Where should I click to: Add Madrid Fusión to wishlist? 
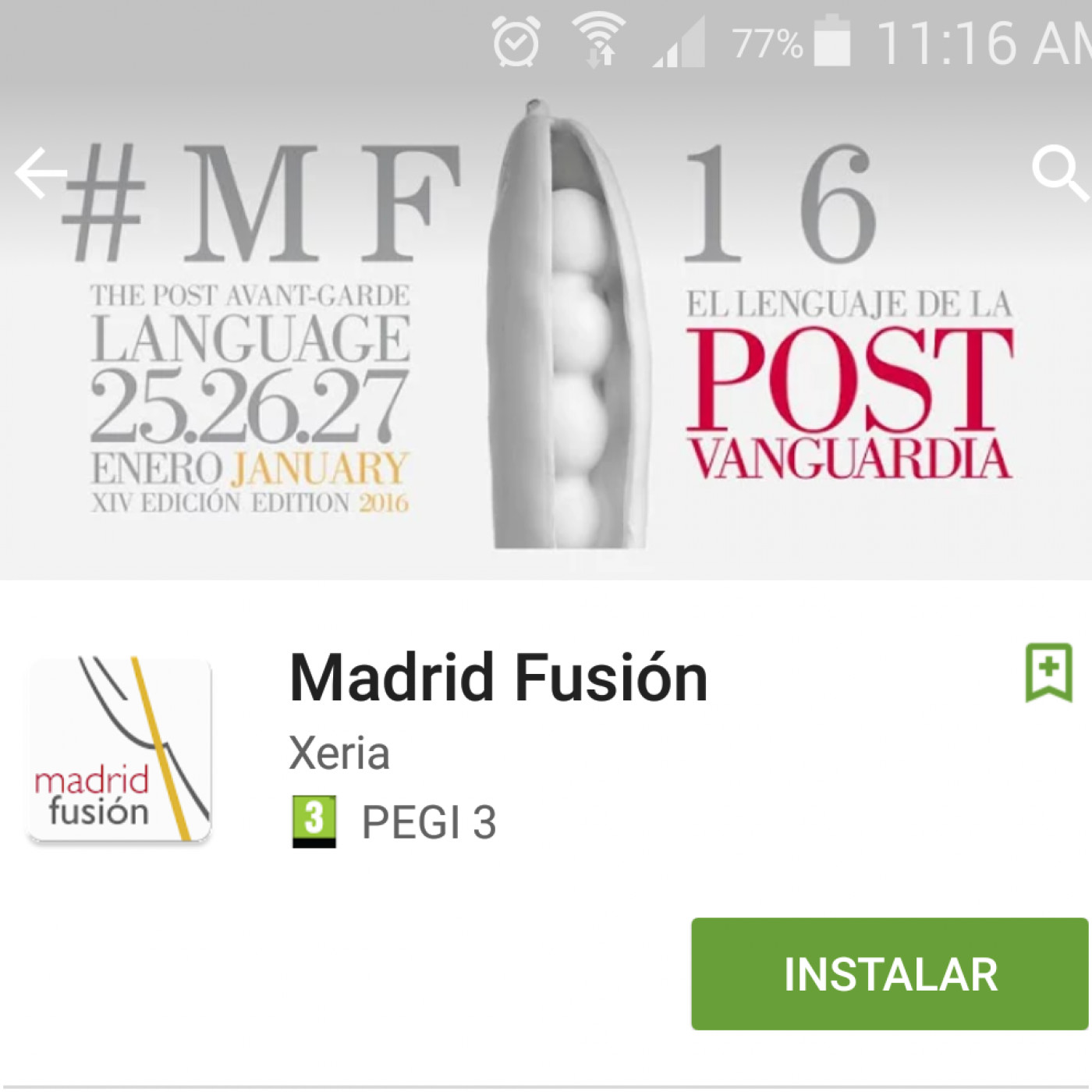1048,672
